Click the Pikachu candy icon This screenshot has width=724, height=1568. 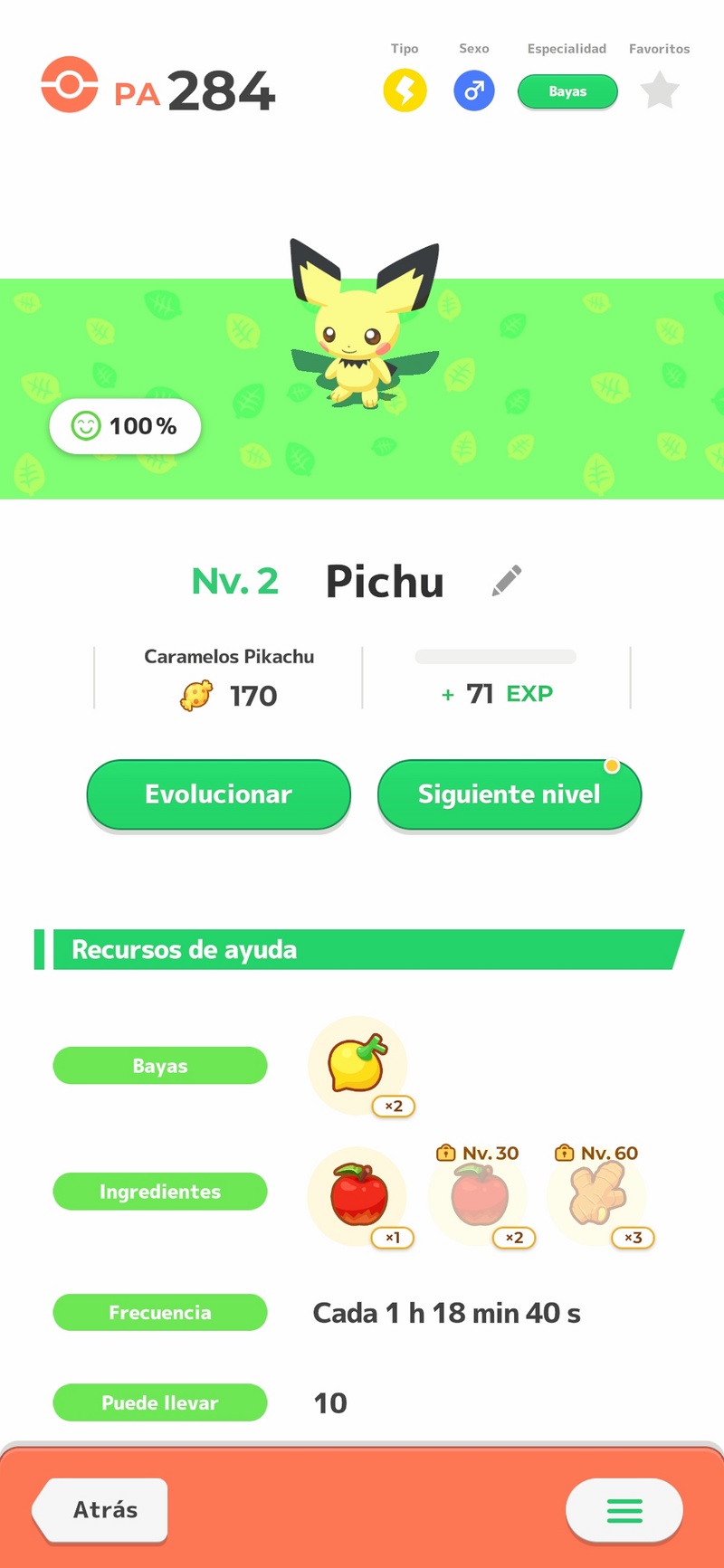[197, 696]
